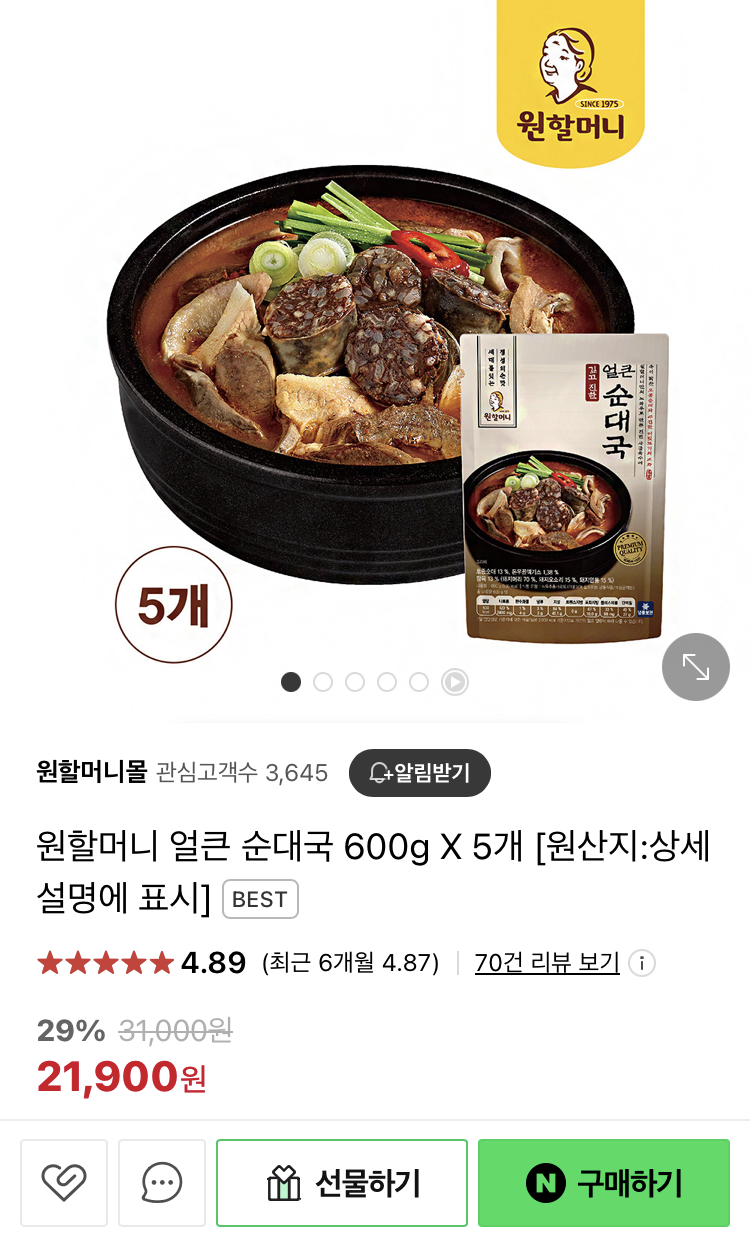The image size is (750, 1247).
Task: Show rating info via the i icon
Action: click(643, 964)
